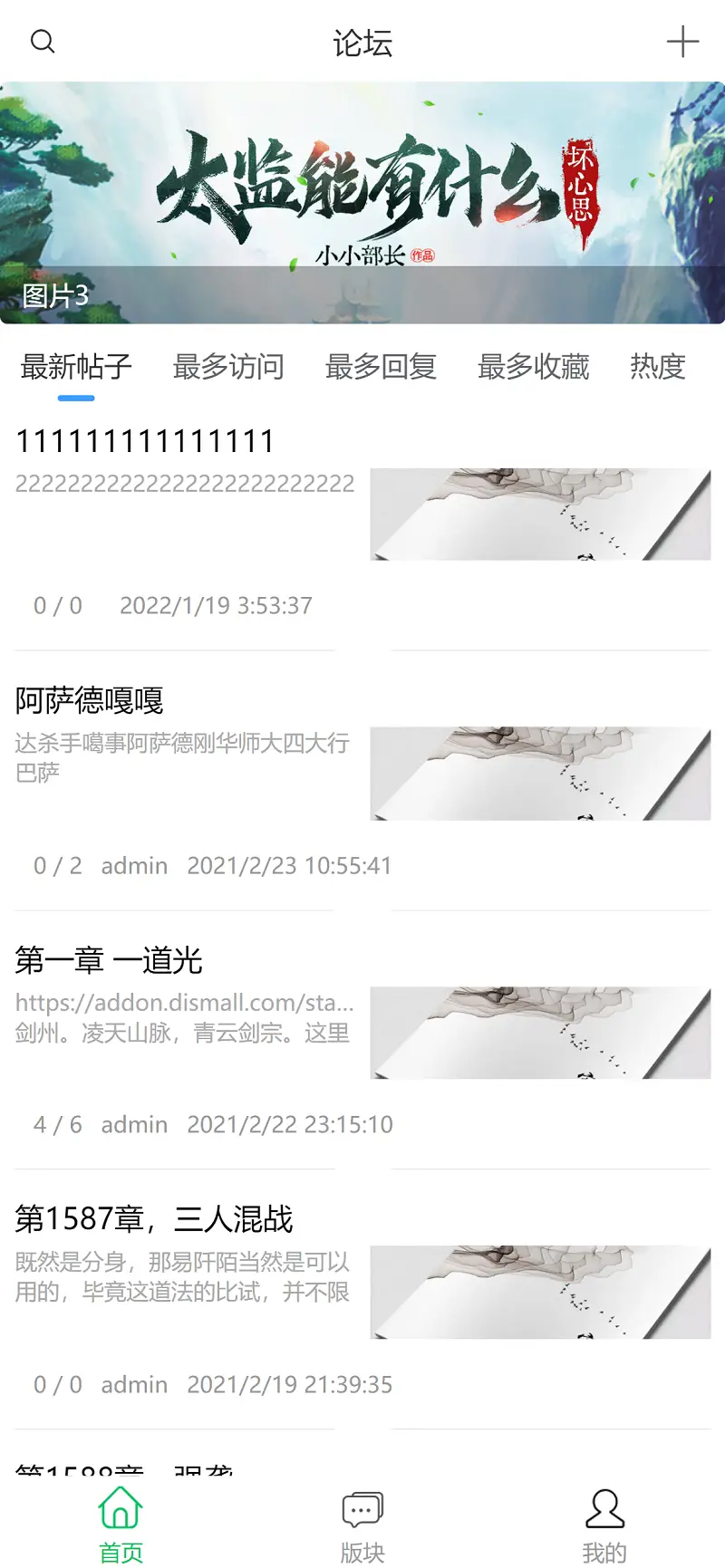Switch to the 热度 tab

657,367
